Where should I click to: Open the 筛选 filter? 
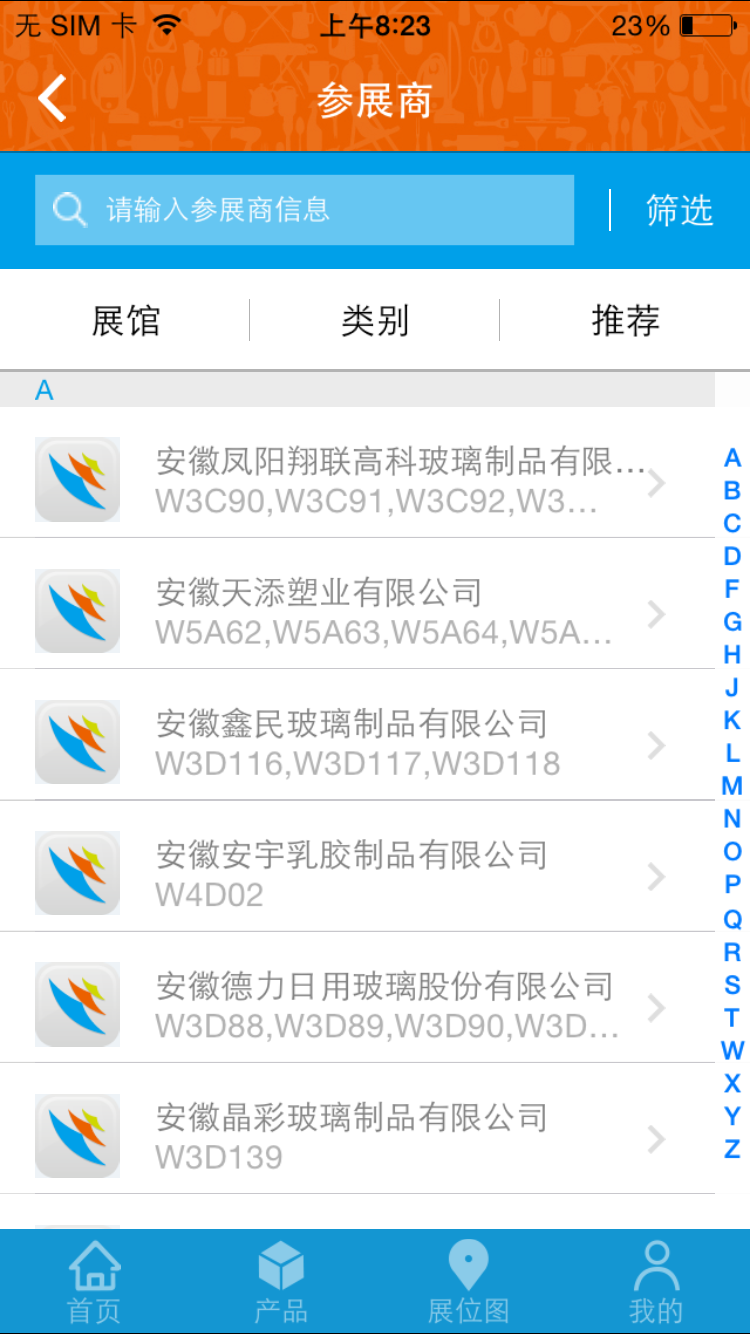tap(679, 210)
